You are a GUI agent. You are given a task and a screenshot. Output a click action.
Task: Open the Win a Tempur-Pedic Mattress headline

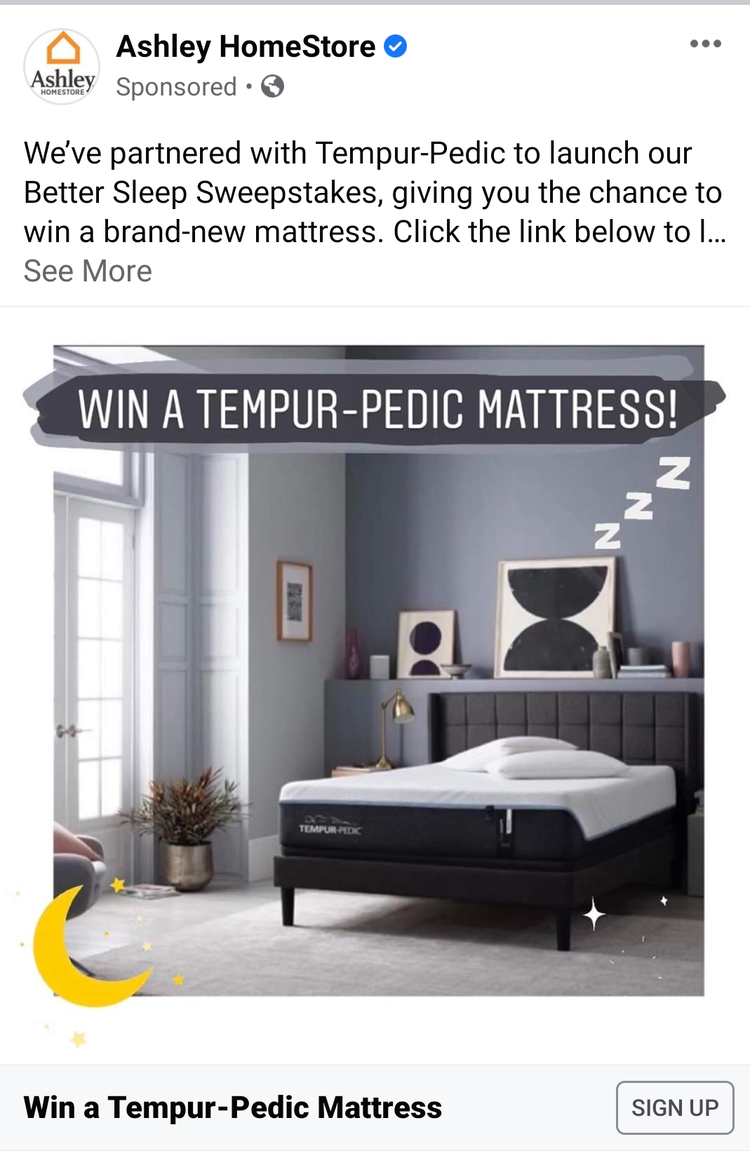[232, 1107]
